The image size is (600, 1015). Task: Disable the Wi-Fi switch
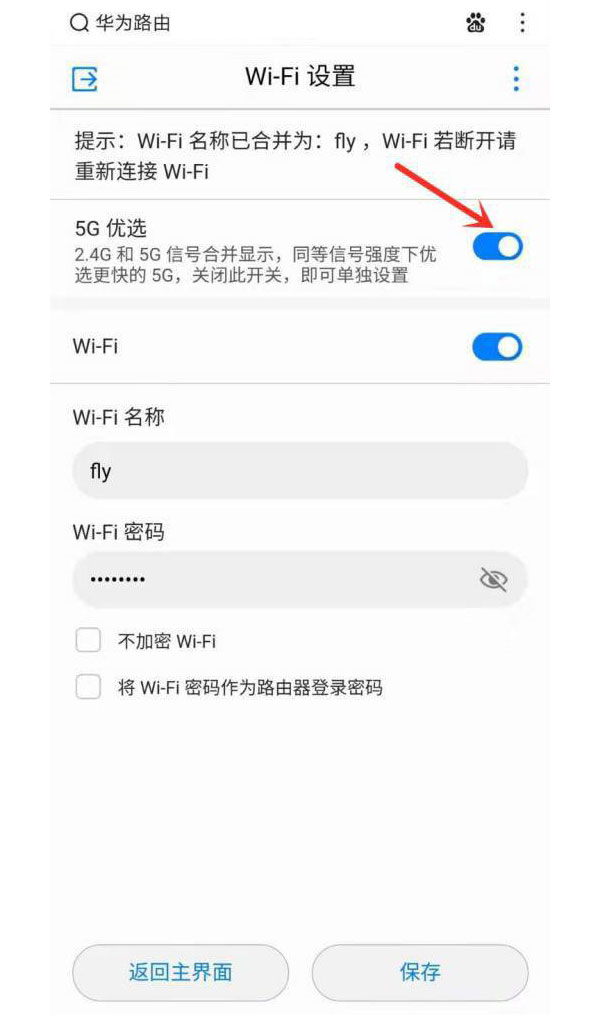tap(497, 347)
